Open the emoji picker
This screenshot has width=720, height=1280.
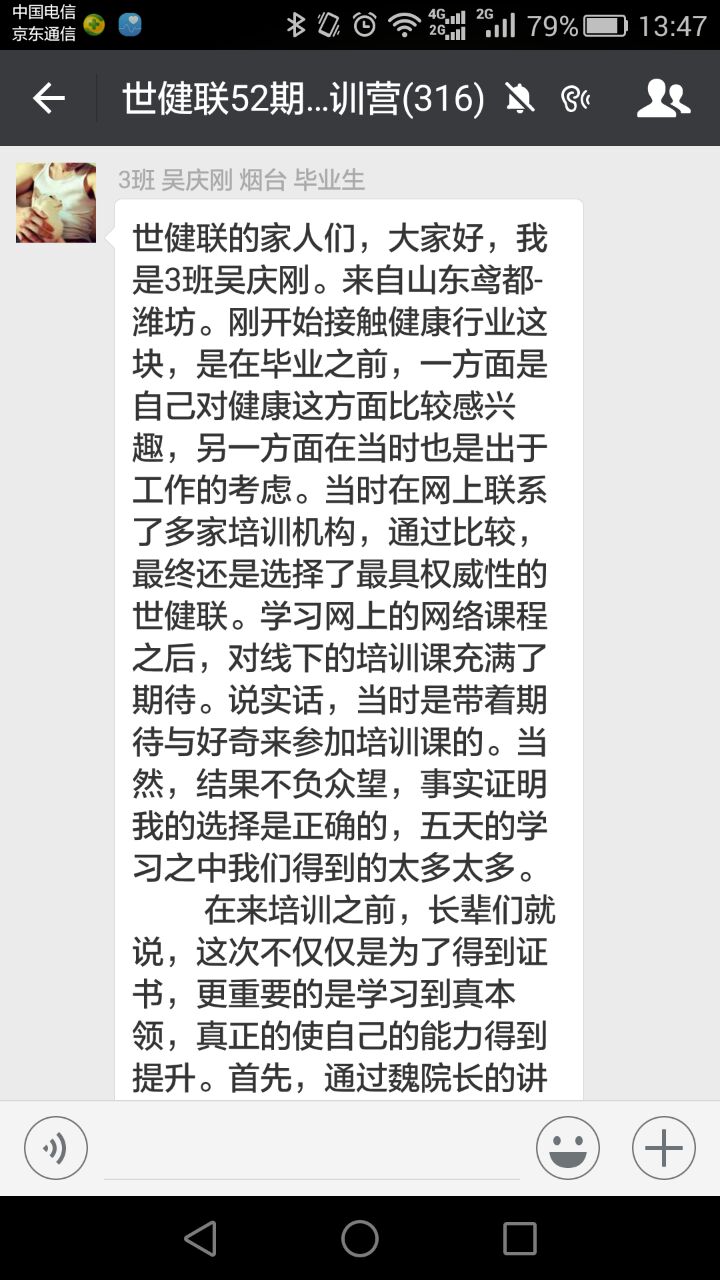tap(568, 1148)
